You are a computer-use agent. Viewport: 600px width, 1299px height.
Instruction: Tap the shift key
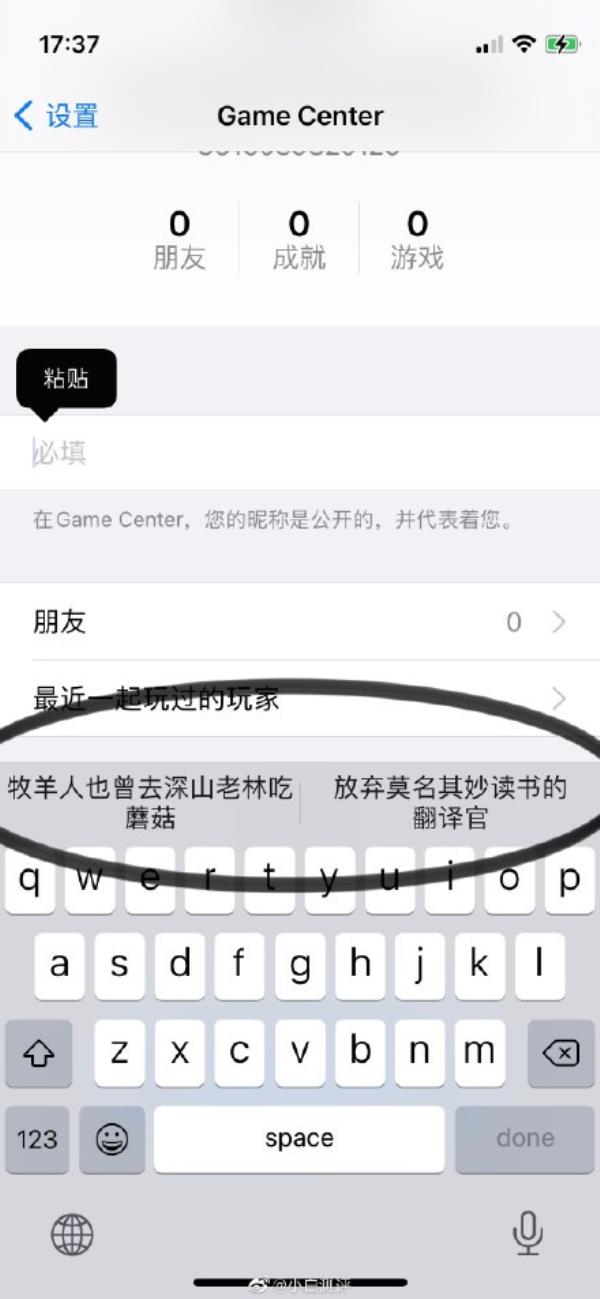coord(38,1053)
